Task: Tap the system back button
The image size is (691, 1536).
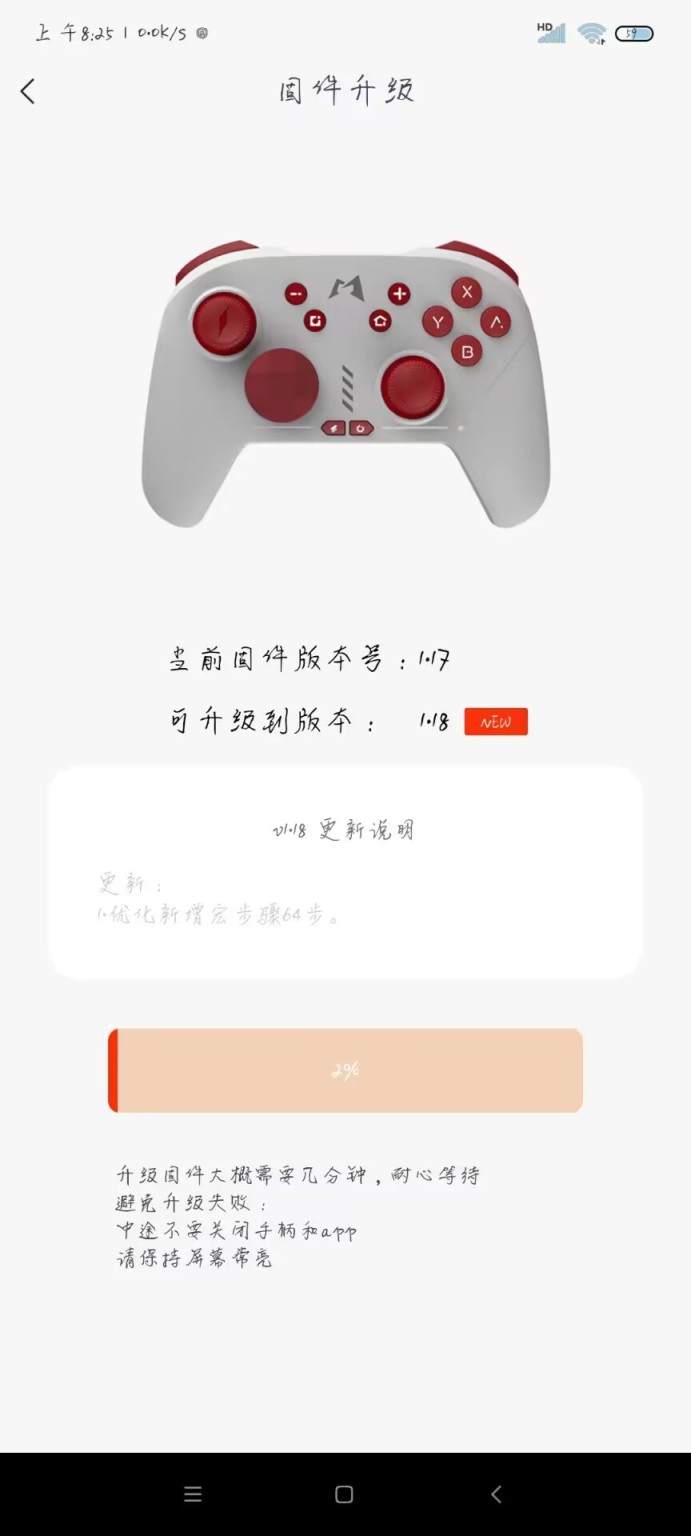Action: coord(496,1494)
